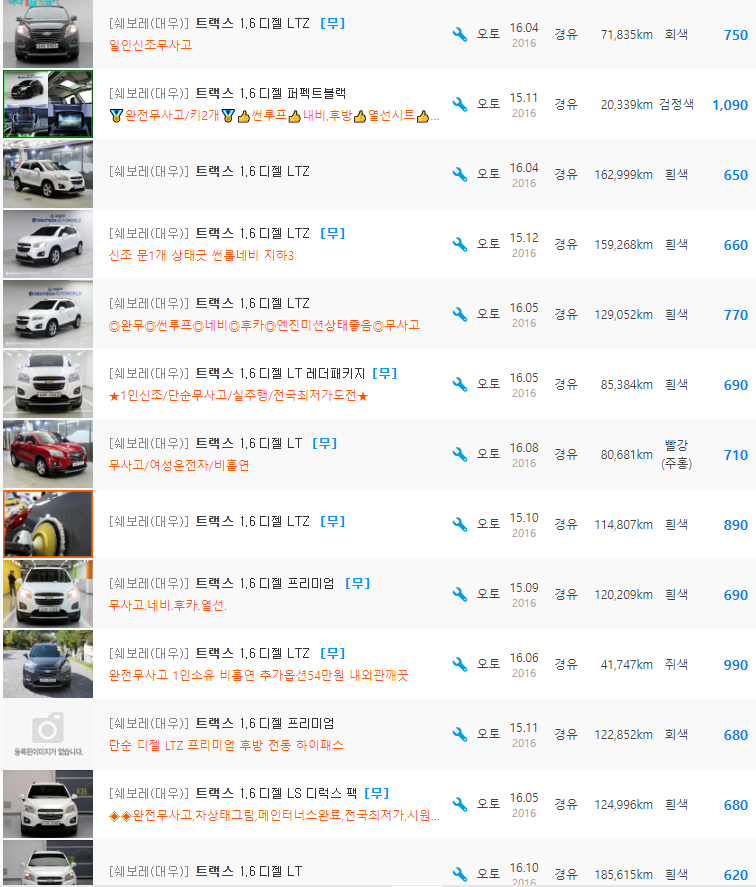
Task: Click the wrench inspection icon on the 71,835km LTZ listing
Action: tap(460, 34)
